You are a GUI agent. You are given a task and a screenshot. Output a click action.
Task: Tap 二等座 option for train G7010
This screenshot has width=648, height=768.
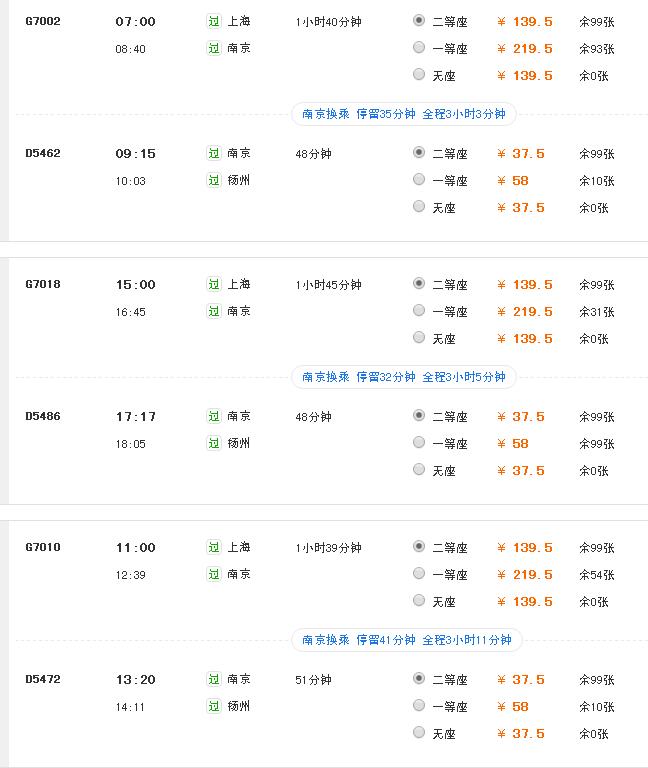[x=419, y=546]
